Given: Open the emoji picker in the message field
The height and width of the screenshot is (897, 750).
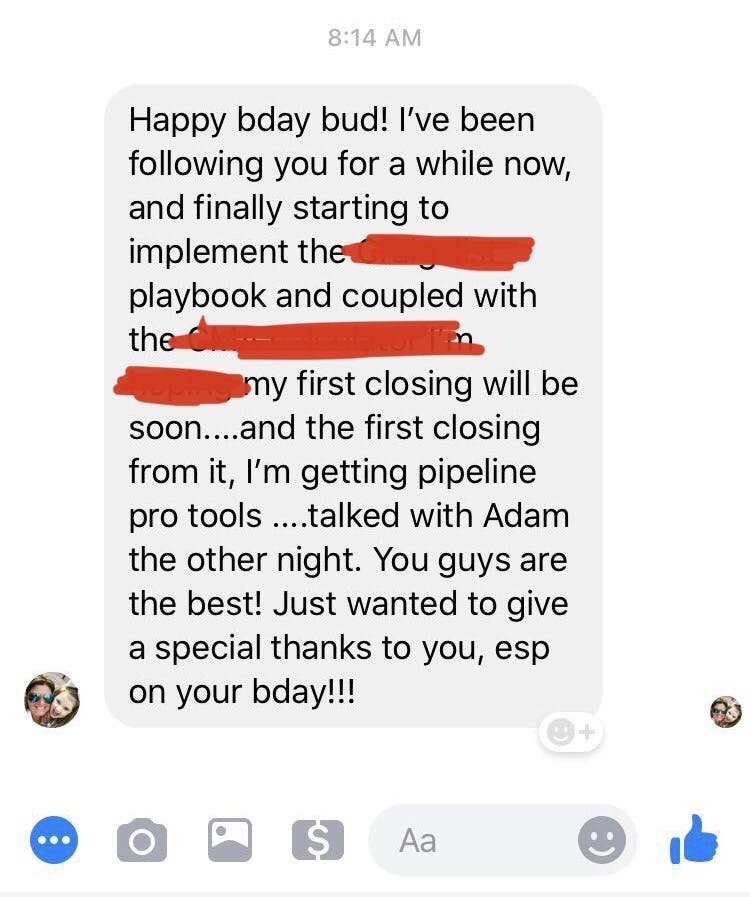Looking at the screenshot, I should 602,840.
